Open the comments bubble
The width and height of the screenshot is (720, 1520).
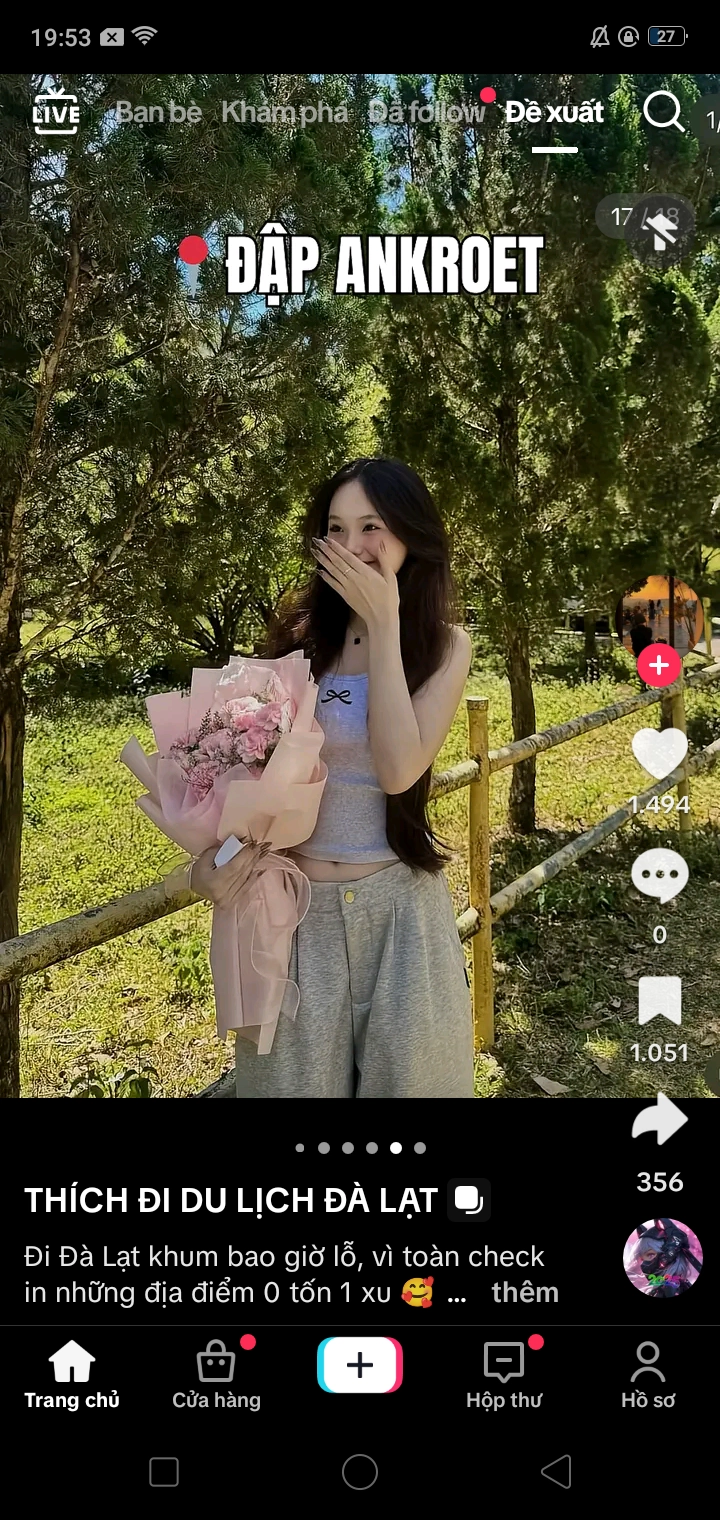click(x=659, y=876)
